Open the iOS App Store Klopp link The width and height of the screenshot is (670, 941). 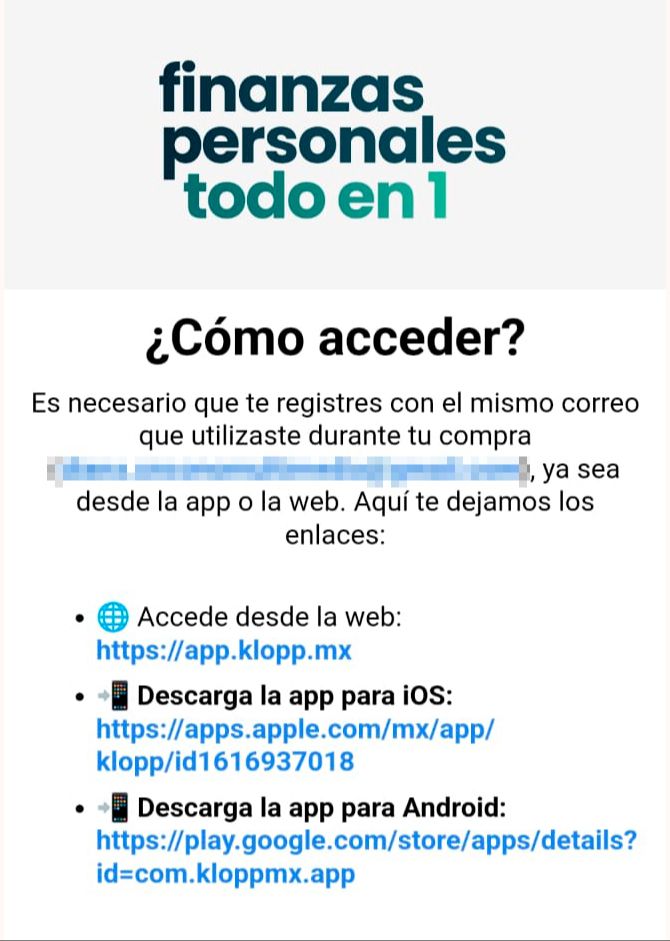295,745
